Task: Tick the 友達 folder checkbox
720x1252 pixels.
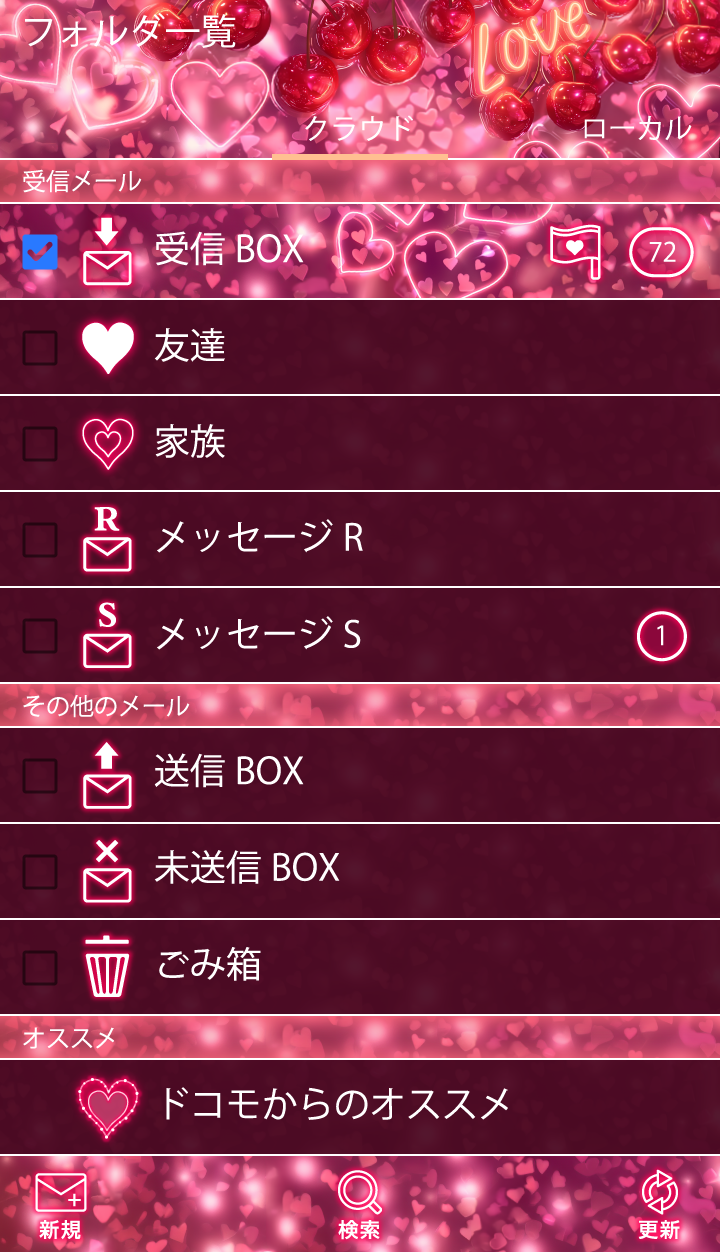Action: click(40, 348)
